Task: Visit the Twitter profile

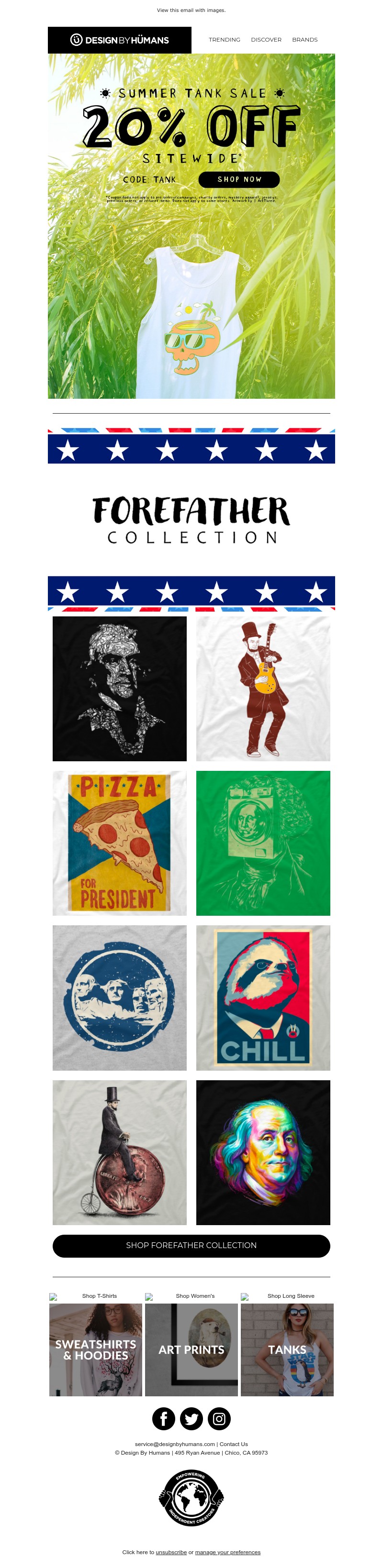Action: [x=191, y=1419]
